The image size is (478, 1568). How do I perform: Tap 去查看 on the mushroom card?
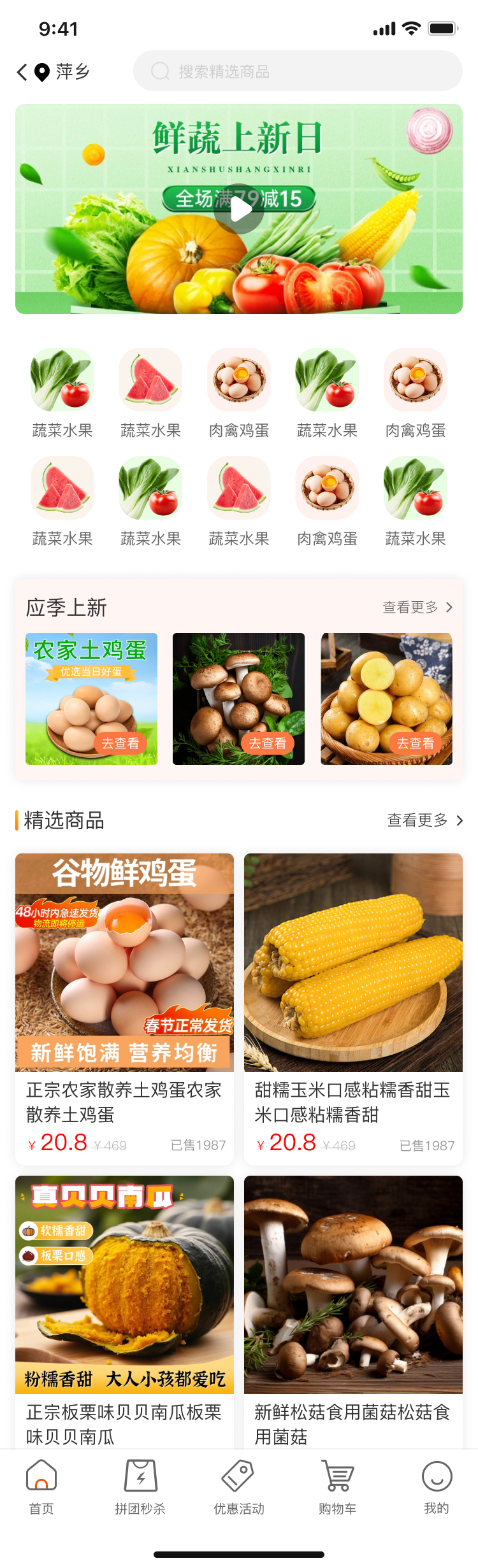coord(268,743)
